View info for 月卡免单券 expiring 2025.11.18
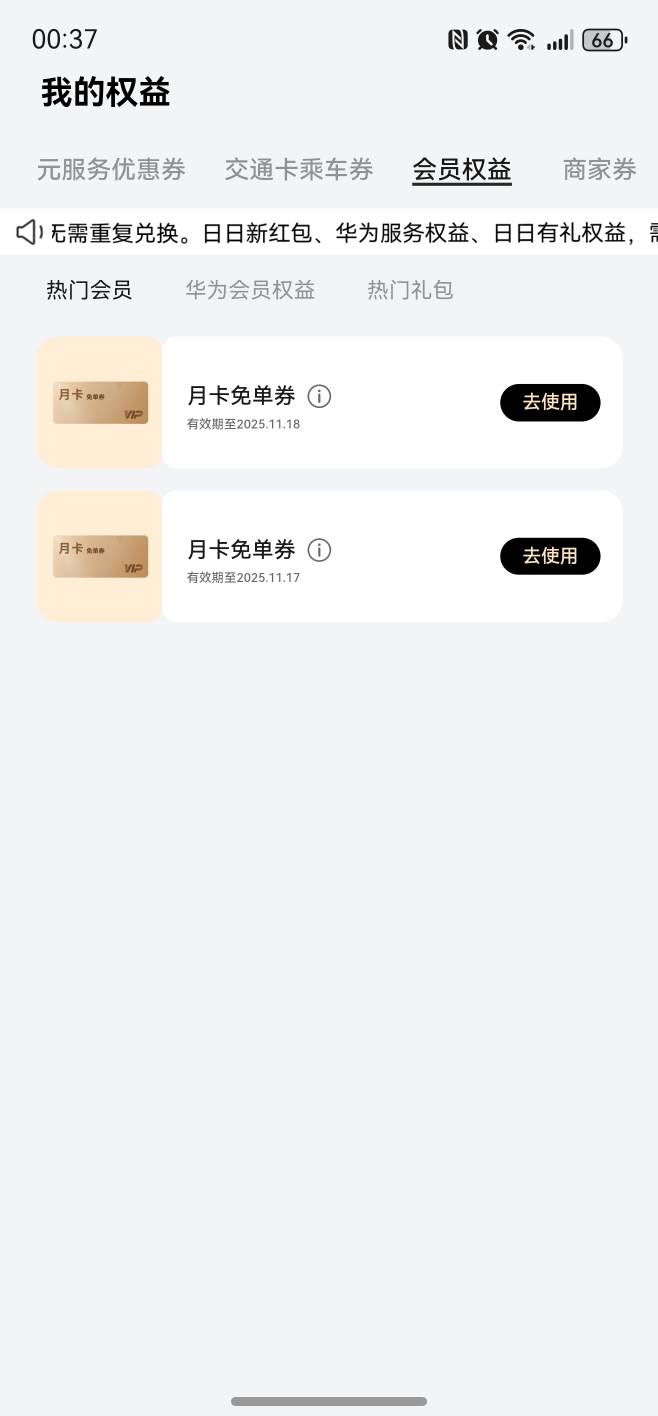This screenshot has height=1416, width=658. point(319,396)
